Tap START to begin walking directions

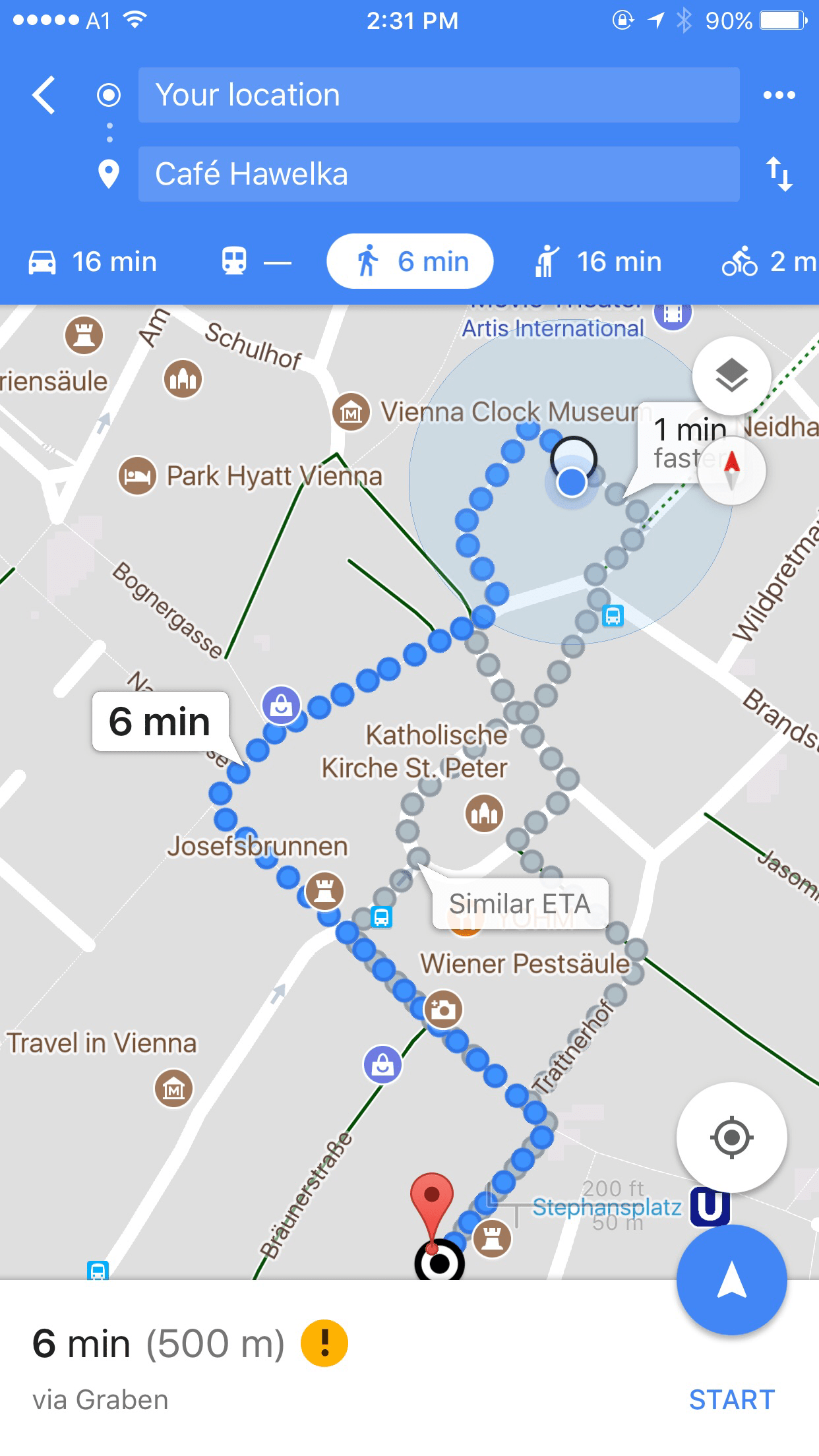pos(731,1399)
